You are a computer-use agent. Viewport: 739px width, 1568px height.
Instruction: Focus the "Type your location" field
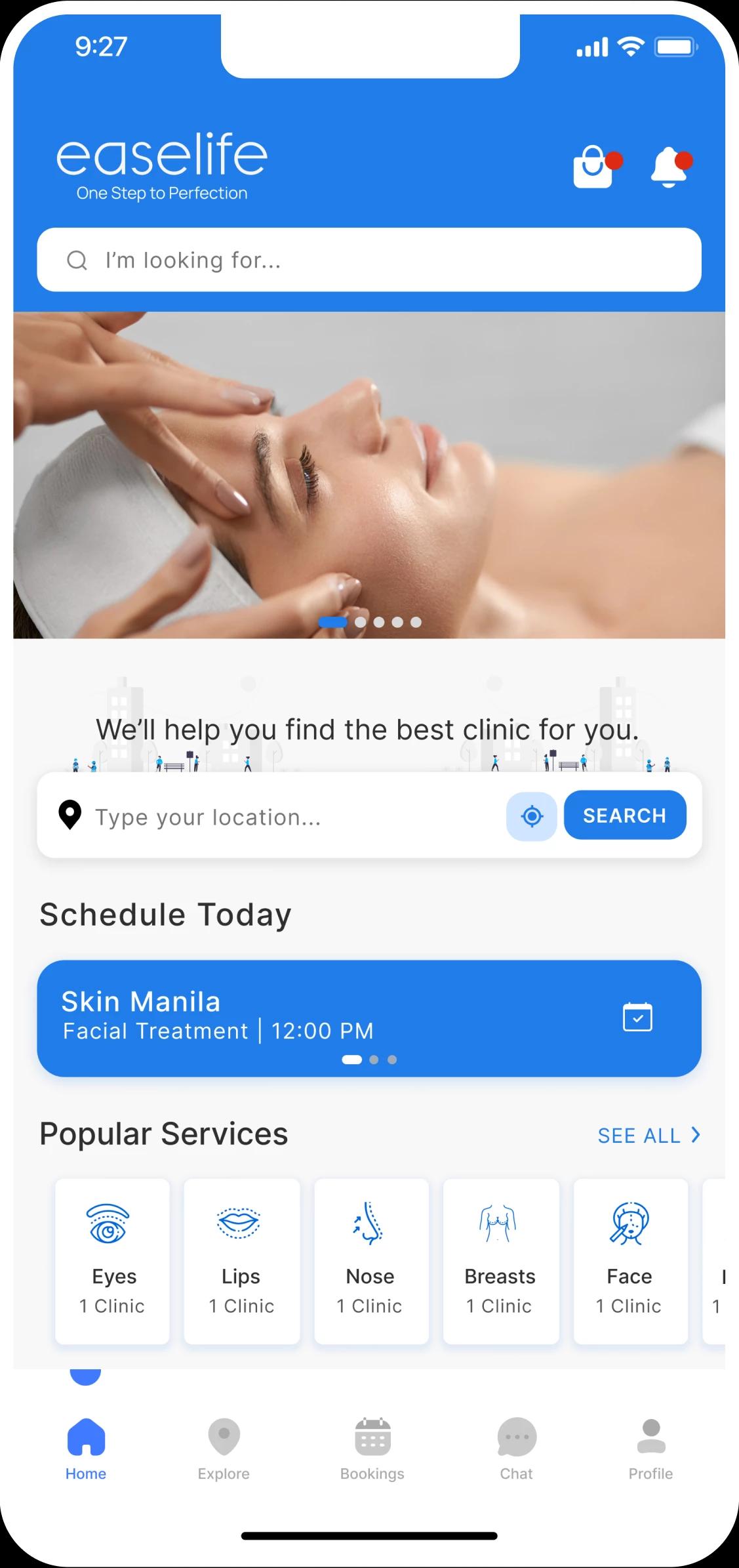click(x=295, y=817)
